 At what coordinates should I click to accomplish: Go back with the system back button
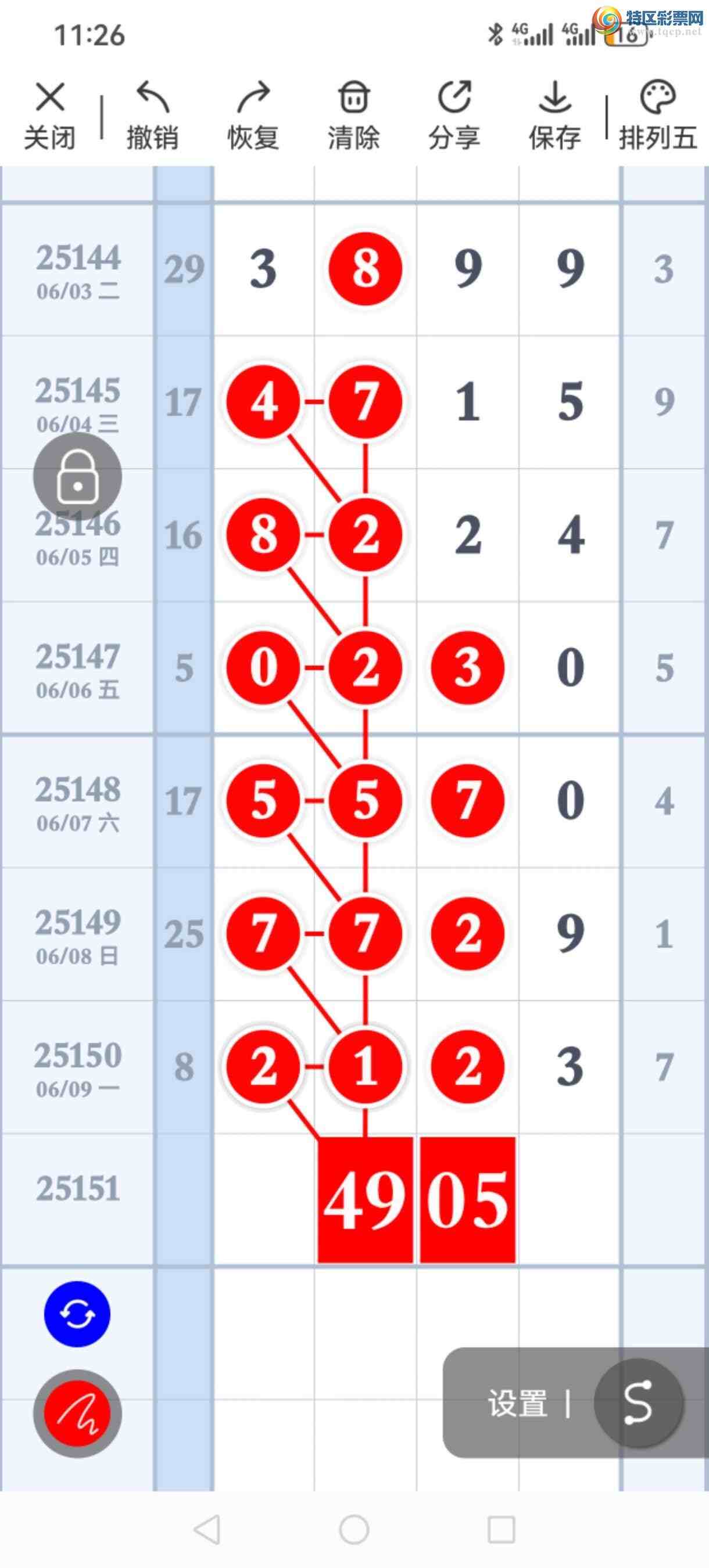point(207,1530)
